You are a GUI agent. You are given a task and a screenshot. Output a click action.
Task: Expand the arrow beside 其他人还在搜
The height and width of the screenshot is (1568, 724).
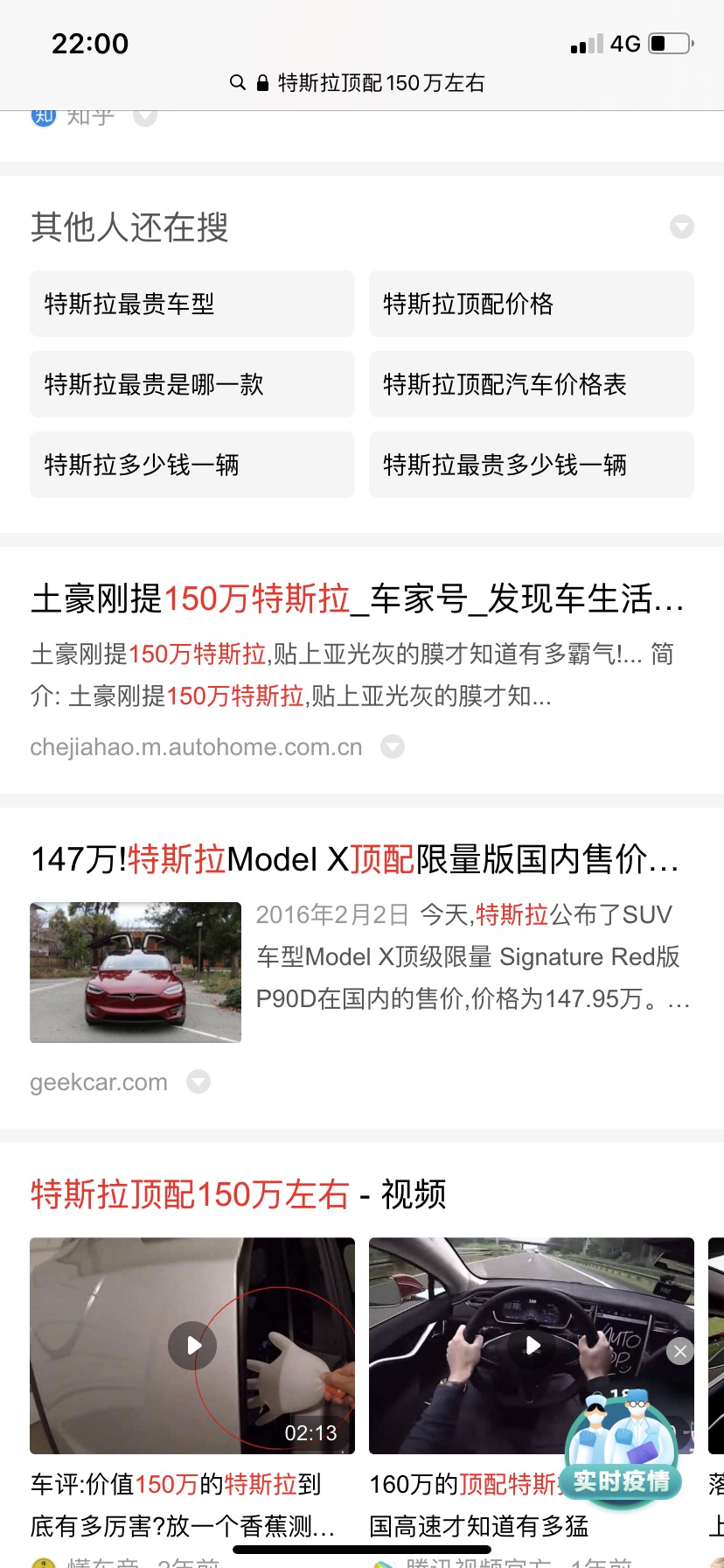tap(682, 227)
